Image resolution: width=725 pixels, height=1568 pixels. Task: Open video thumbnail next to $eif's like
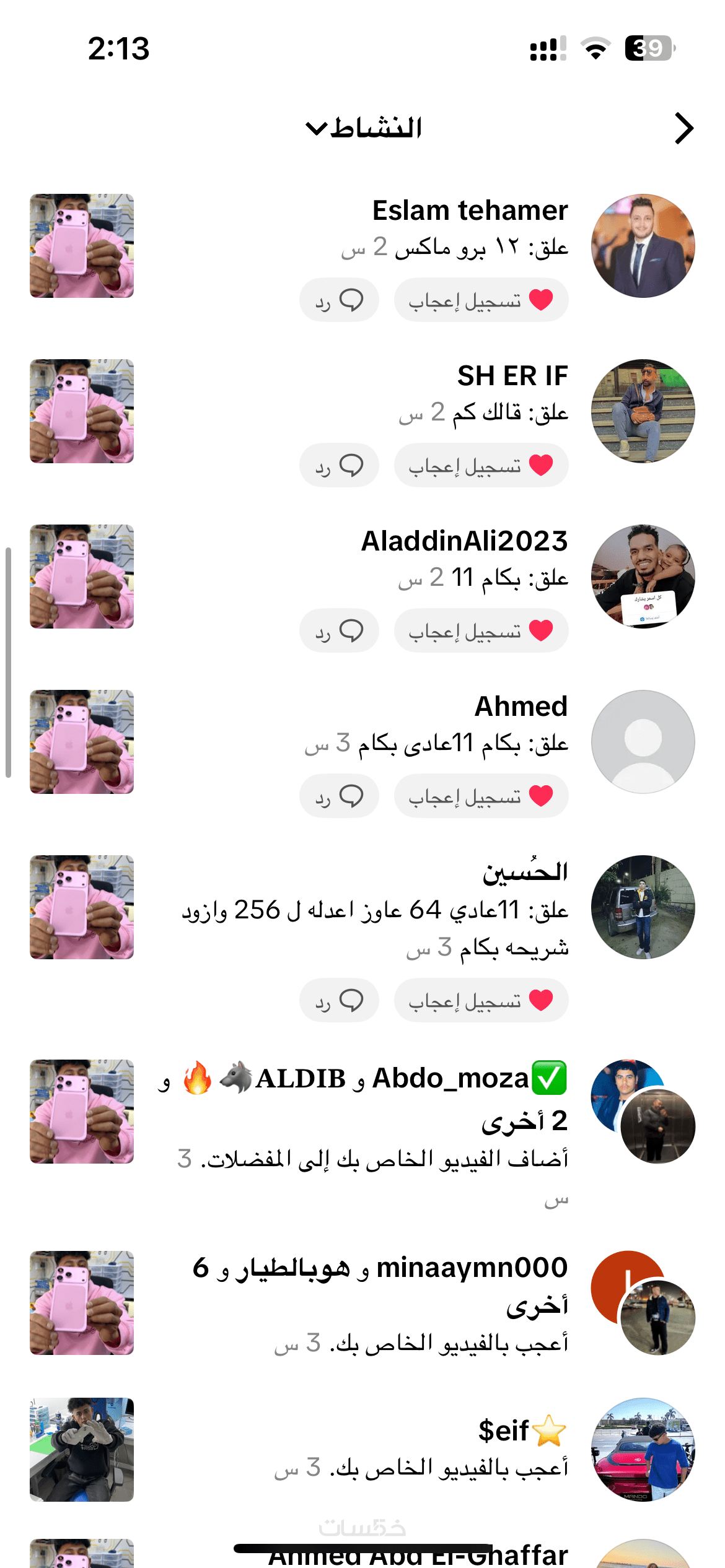coord(82,1449)
